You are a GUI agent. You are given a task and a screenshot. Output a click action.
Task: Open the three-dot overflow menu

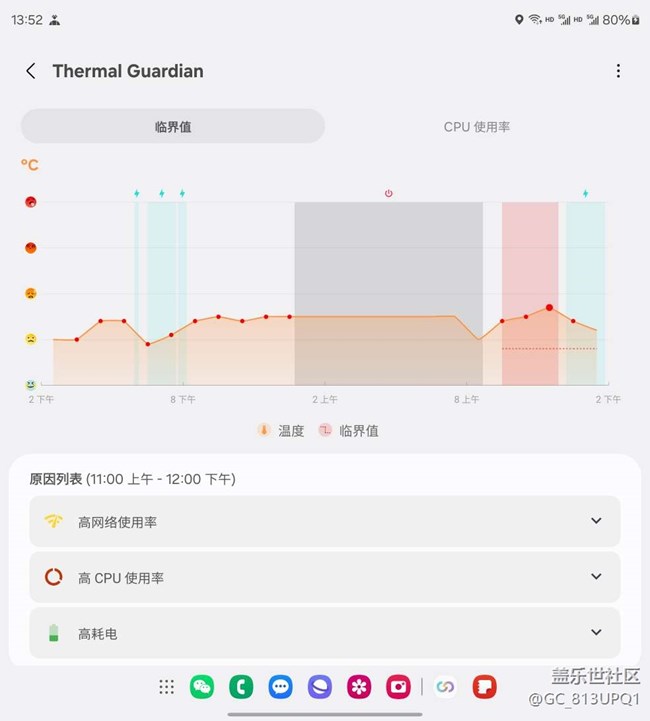(618, 71)
